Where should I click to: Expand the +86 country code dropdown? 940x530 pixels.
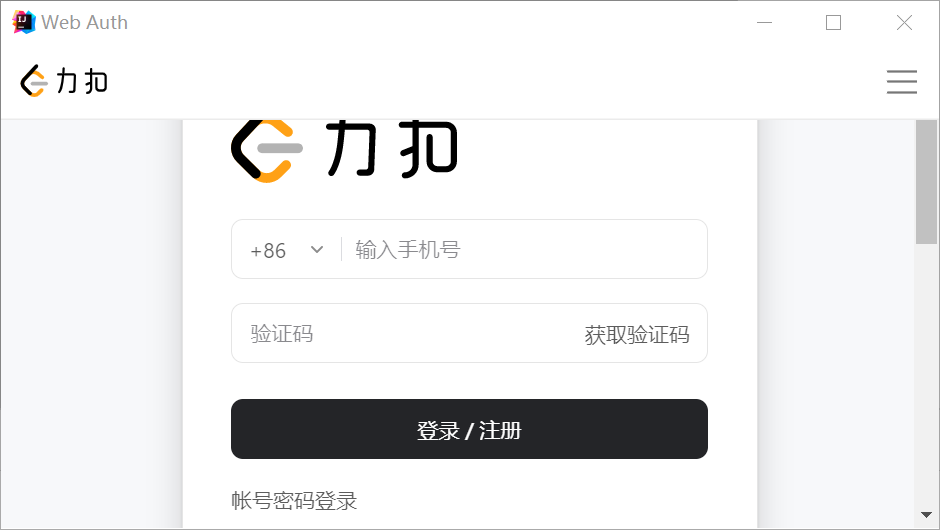tap(287, 250)
